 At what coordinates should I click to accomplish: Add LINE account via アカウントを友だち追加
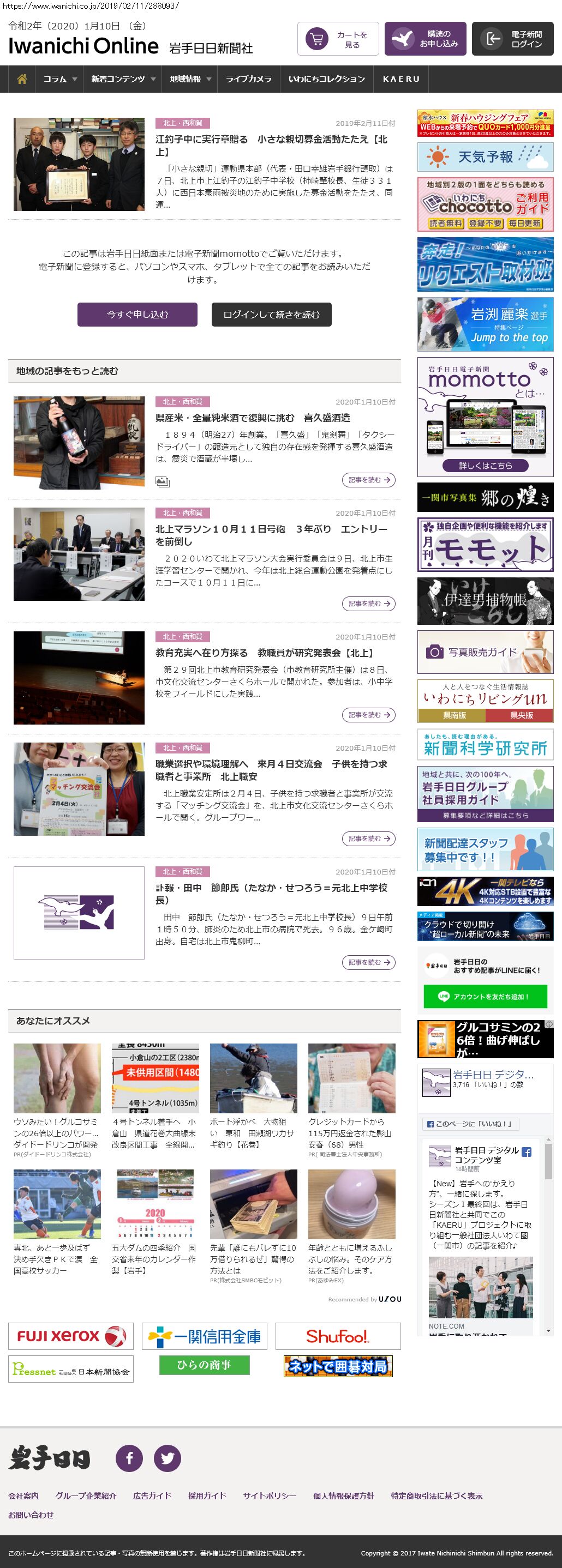click(x=485, y=997)
